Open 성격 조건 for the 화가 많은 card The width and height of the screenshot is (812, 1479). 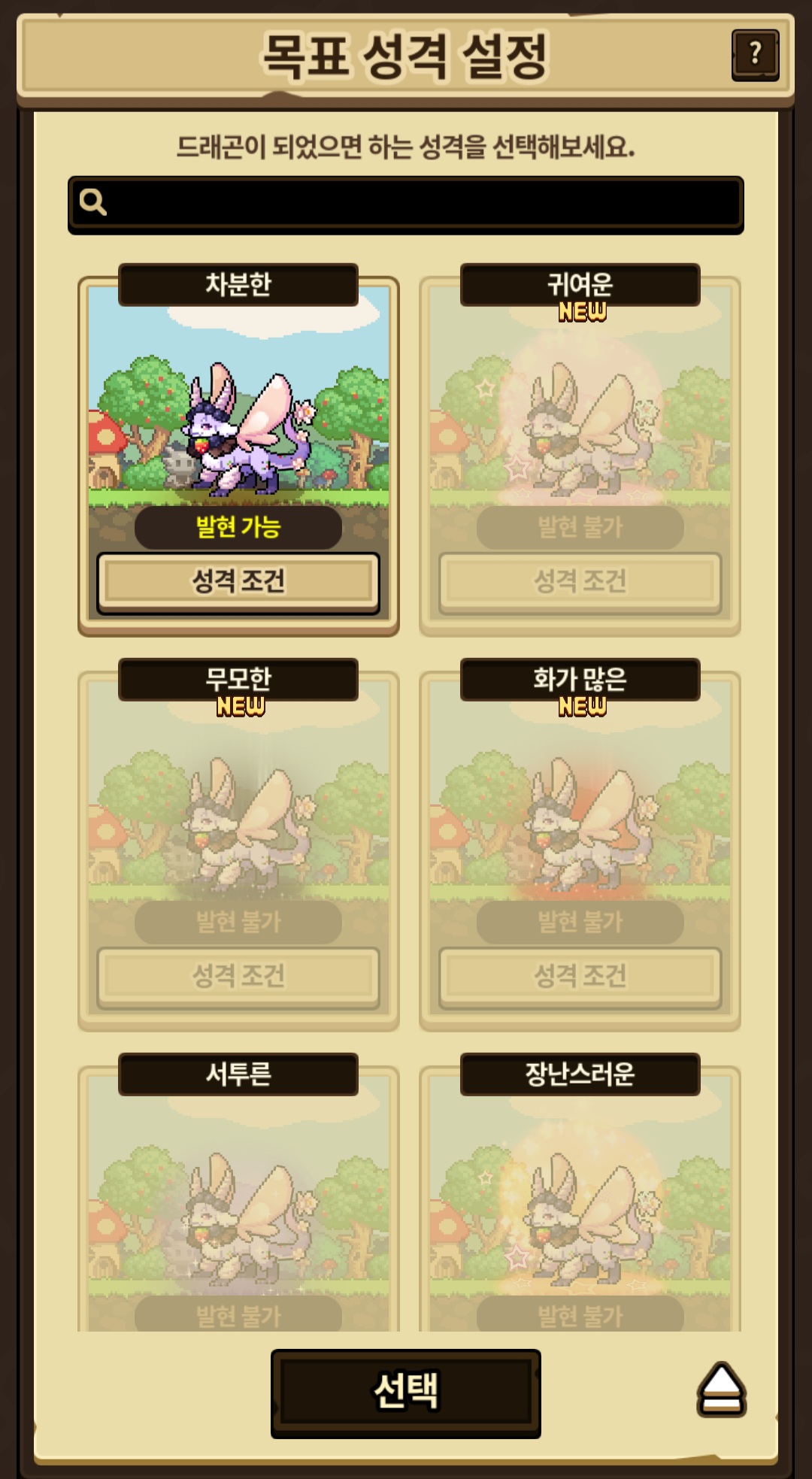point(580,977)
